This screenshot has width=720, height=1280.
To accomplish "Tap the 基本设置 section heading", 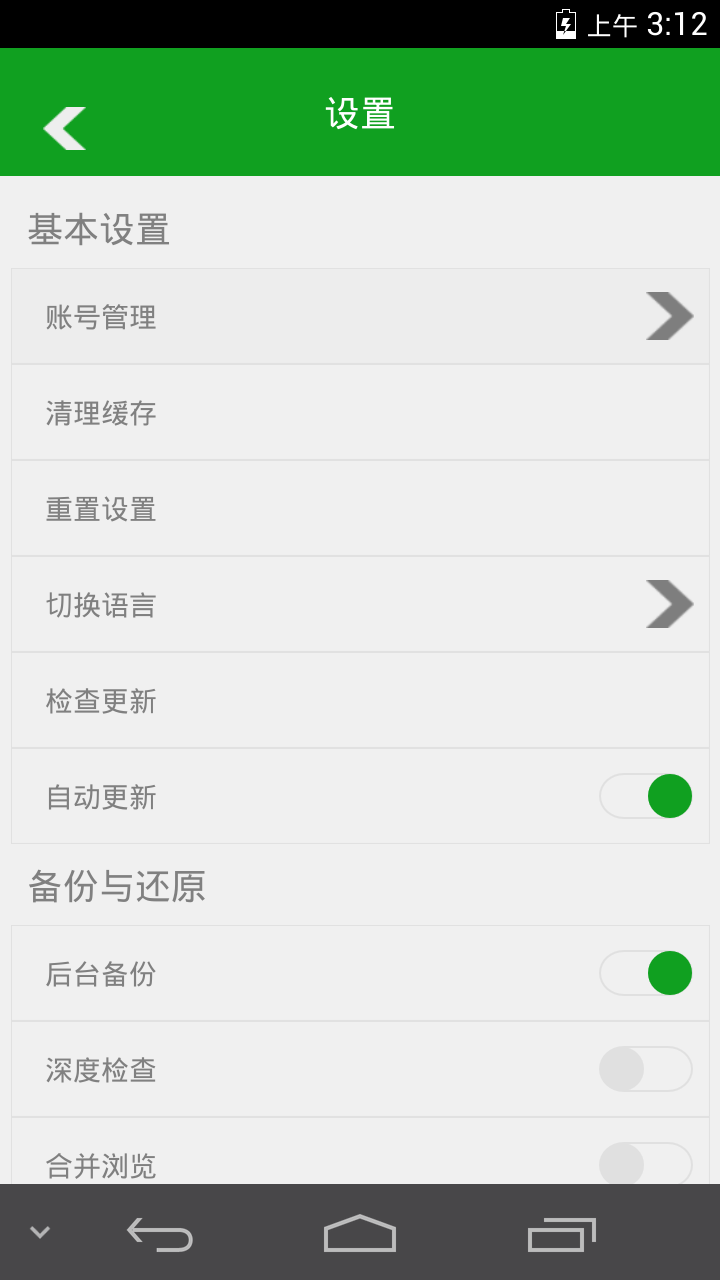I will tap(100, 229).
